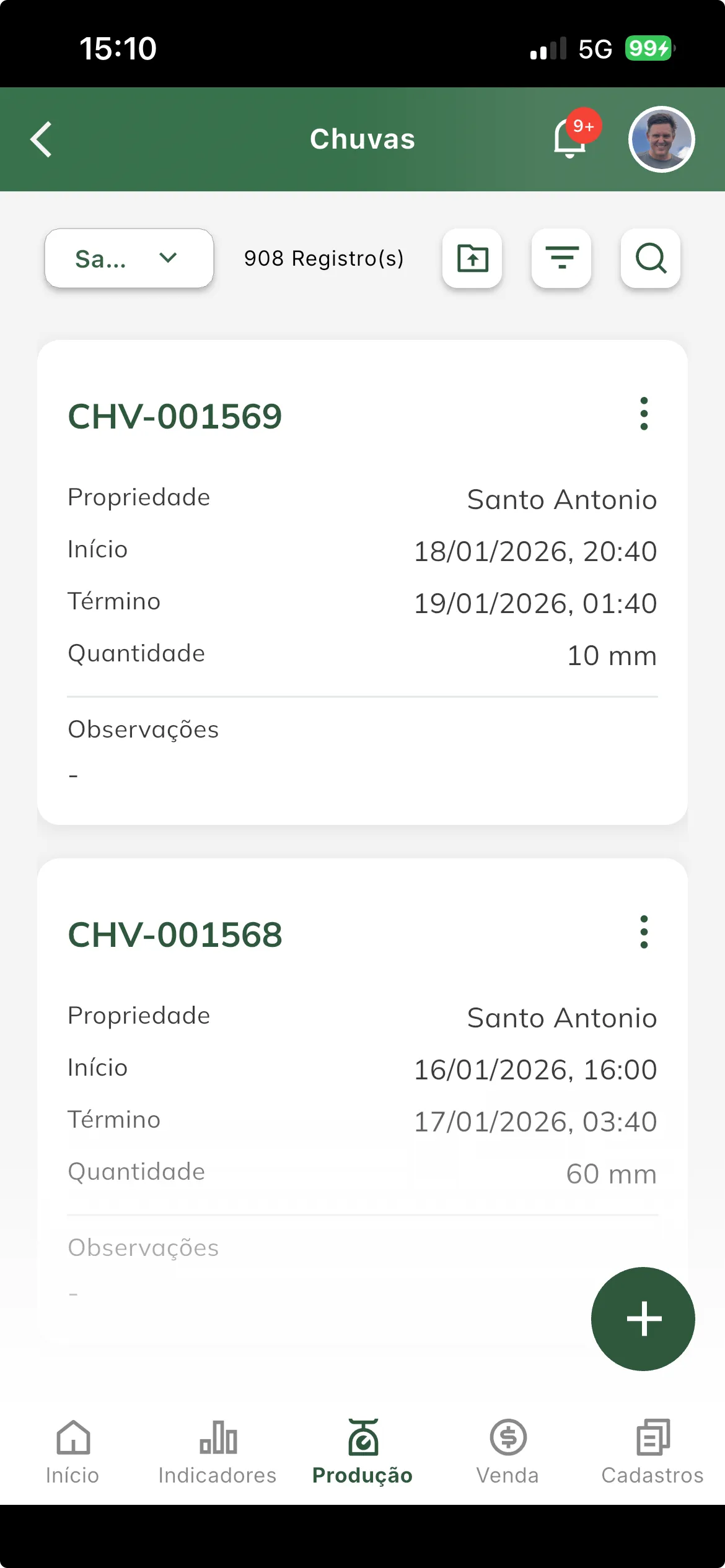Image resolution: width=725 pixels, height=1568 pixels.
Task: Activate the search magnifier icon
Action: click(x=650, y=259)
